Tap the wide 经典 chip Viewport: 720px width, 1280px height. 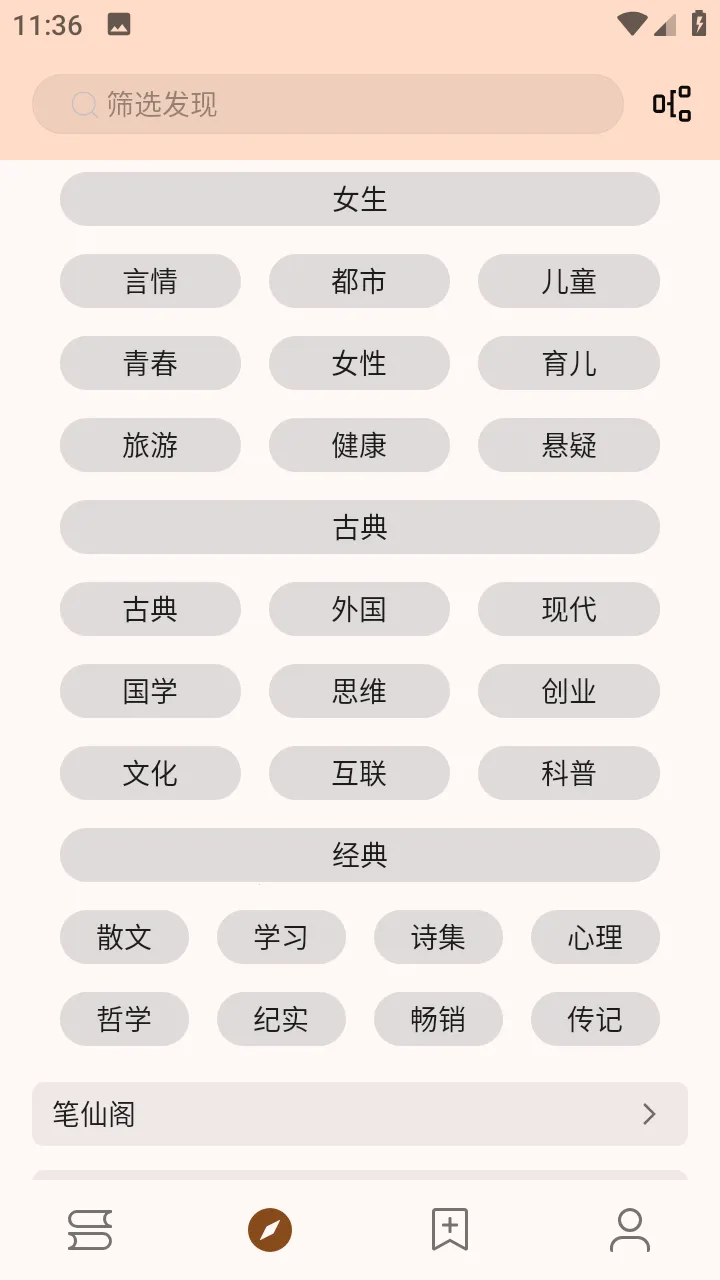click(360, 855)
